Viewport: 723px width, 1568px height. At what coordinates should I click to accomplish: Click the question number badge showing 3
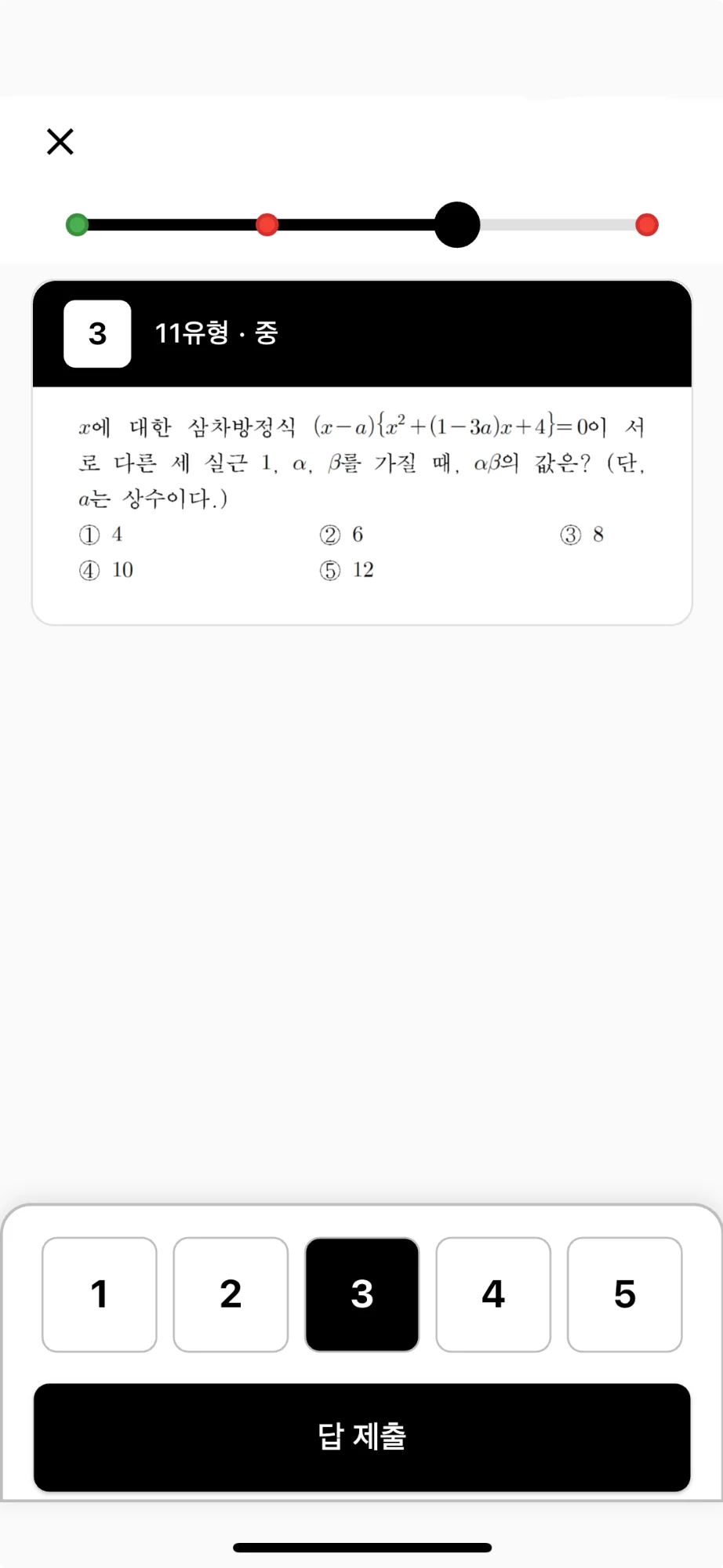pos(96,332)
